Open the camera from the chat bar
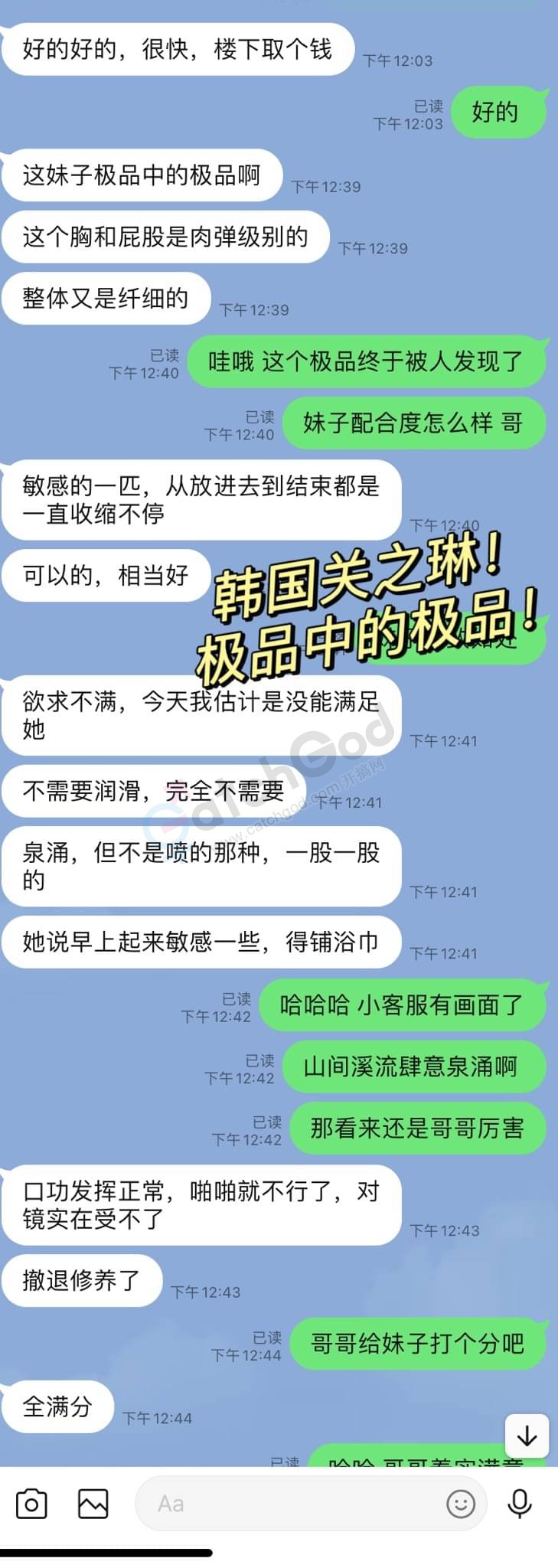The image size is (558, 1568). 31,1504
